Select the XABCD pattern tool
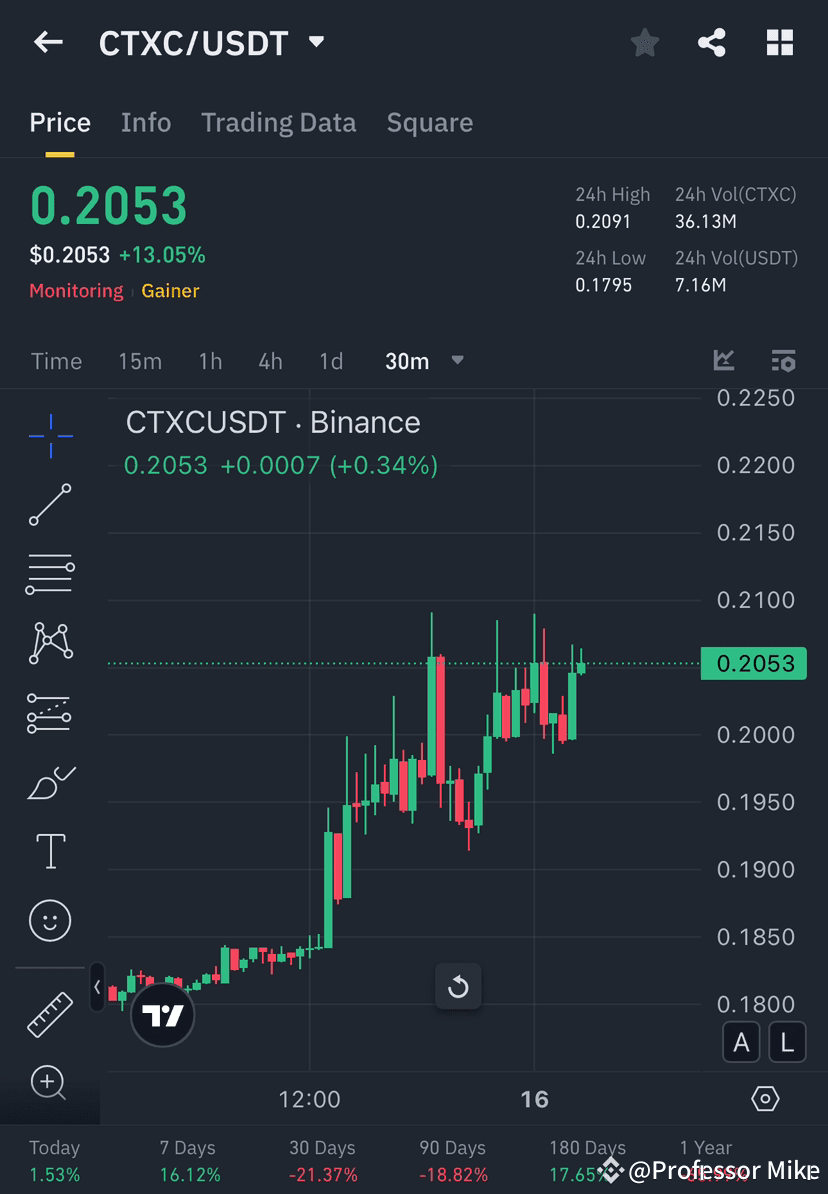The image size is (828, 1194). [x=50, y=642]
